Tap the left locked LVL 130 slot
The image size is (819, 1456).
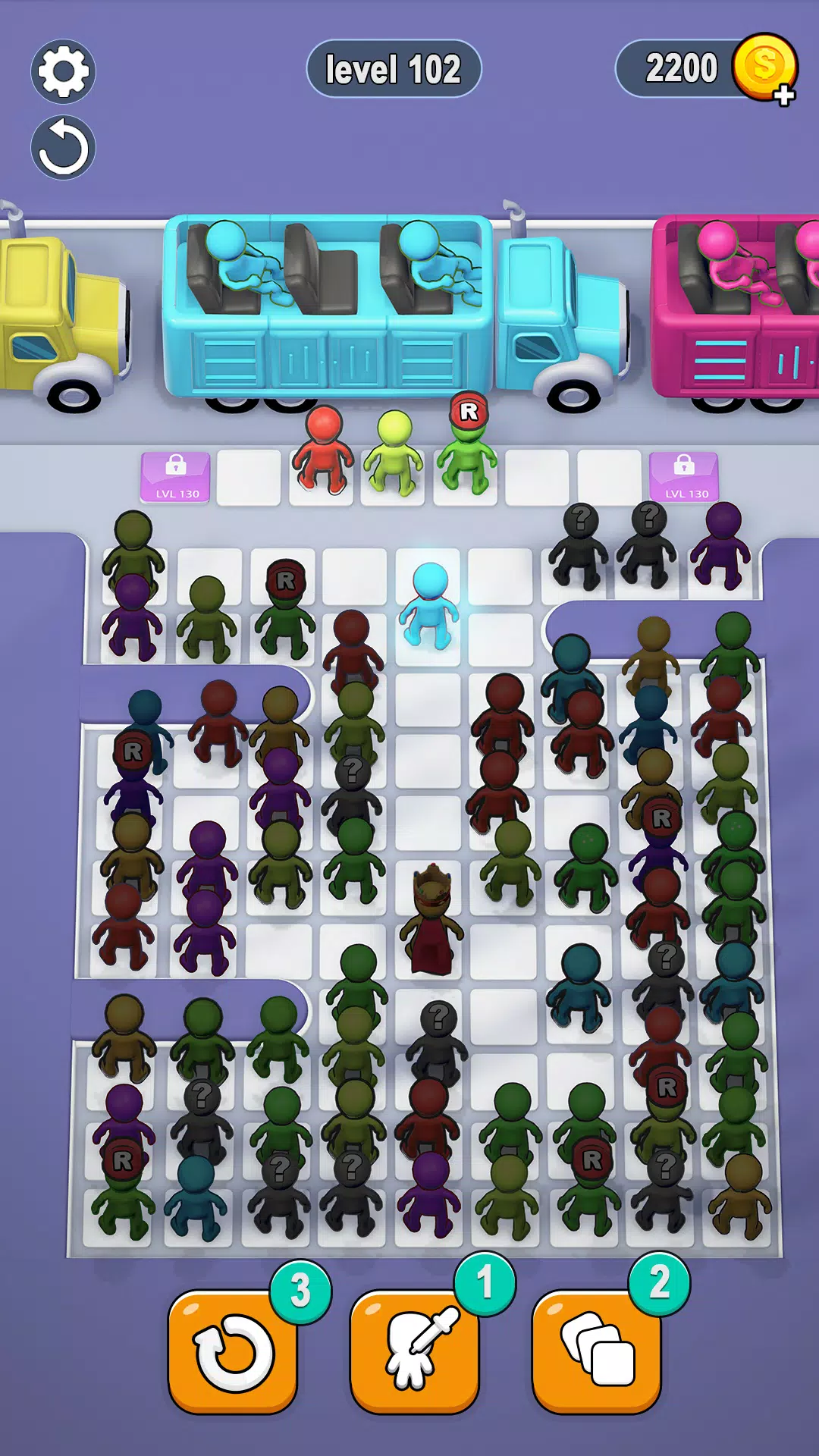click(176, 477)
